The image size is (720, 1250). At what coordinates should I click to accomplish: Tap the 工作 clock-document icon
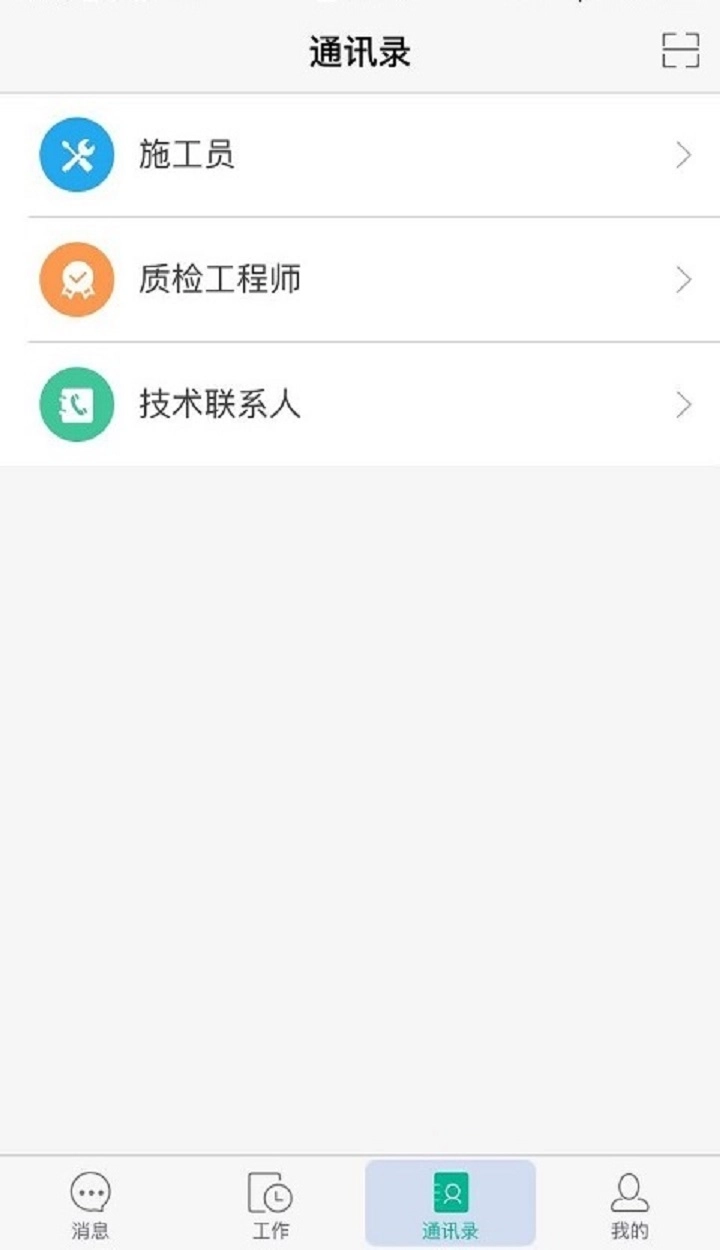pos(269,1192)
